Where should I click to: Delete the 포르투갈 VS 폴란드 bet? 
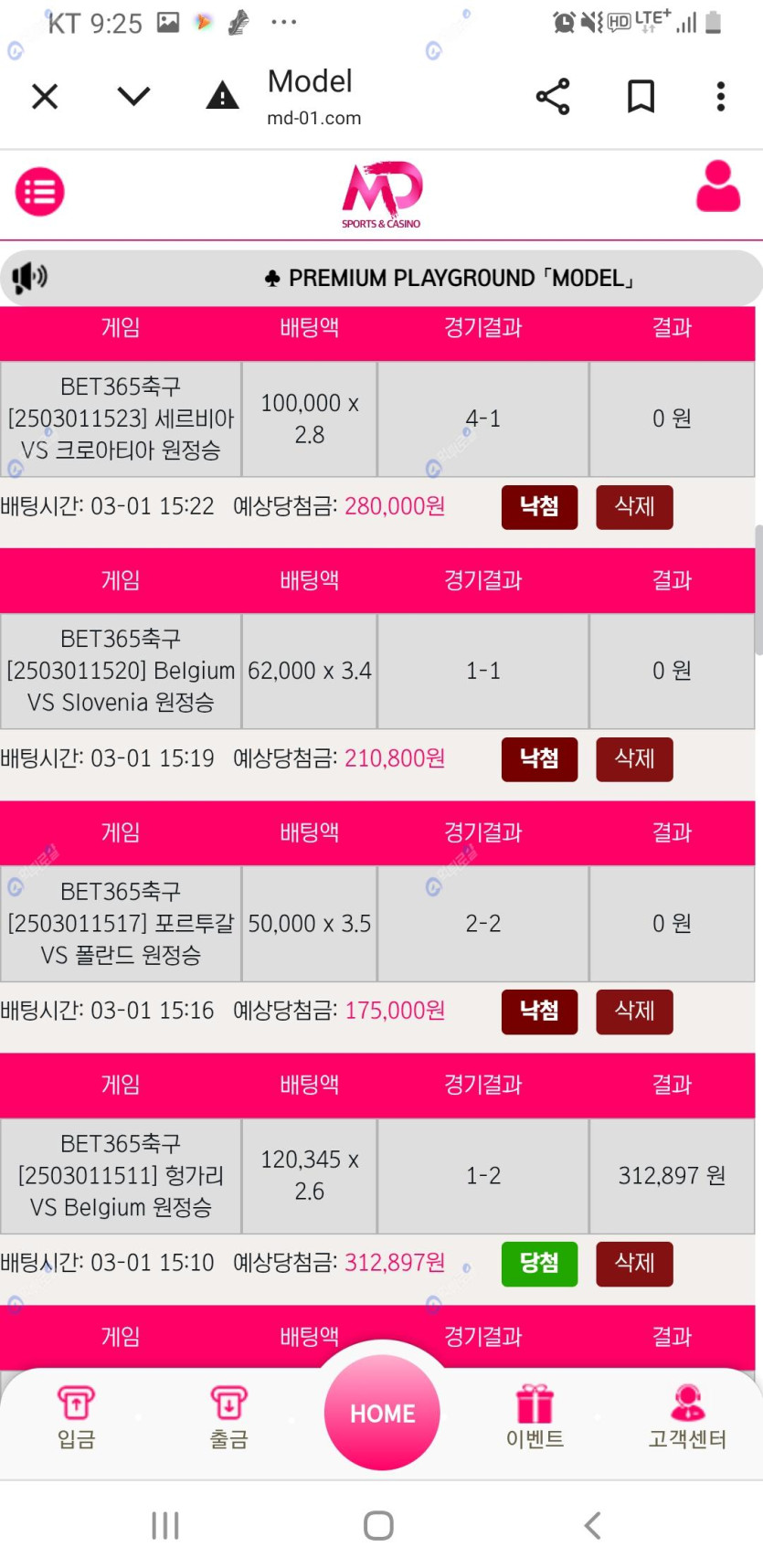634,1012
